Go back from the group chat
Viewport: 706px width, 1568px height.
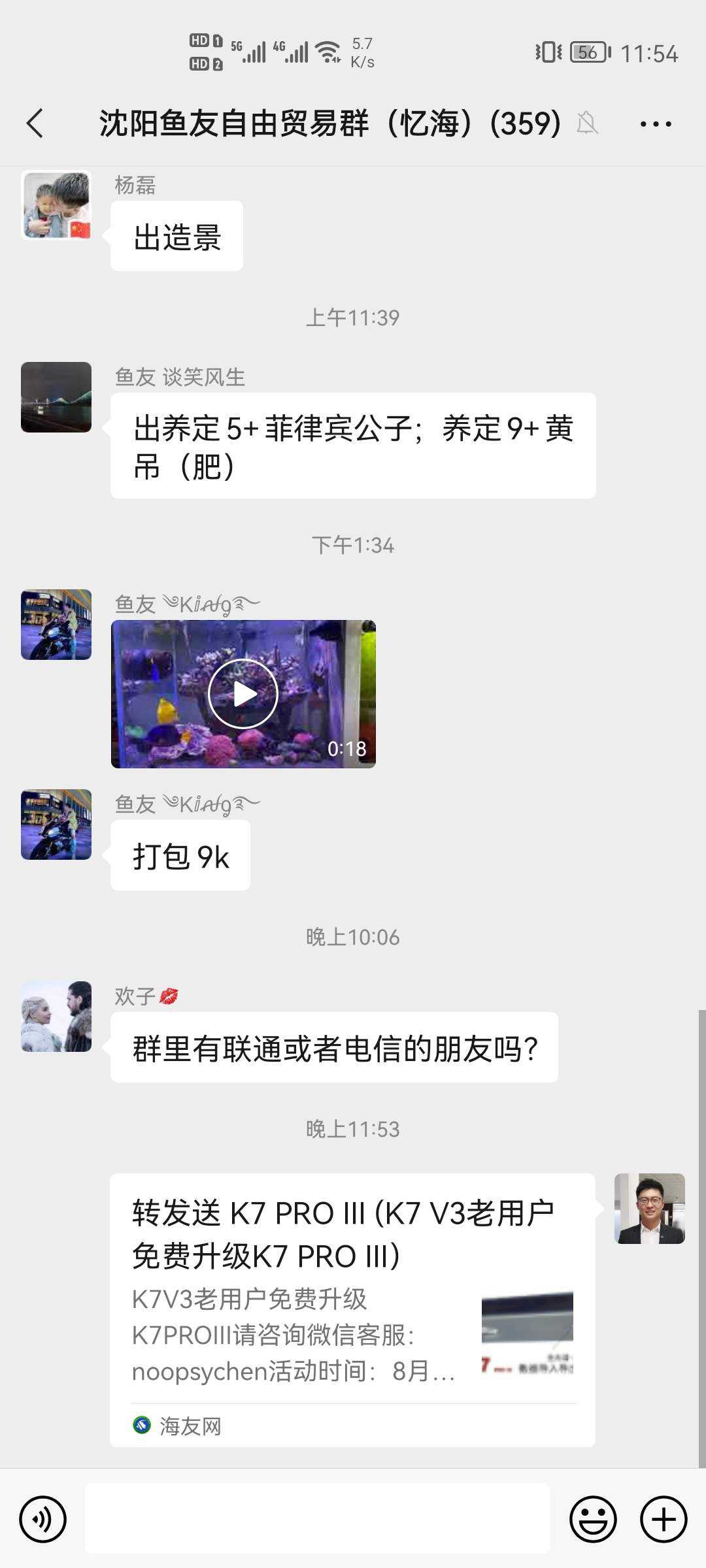[35, 123]
